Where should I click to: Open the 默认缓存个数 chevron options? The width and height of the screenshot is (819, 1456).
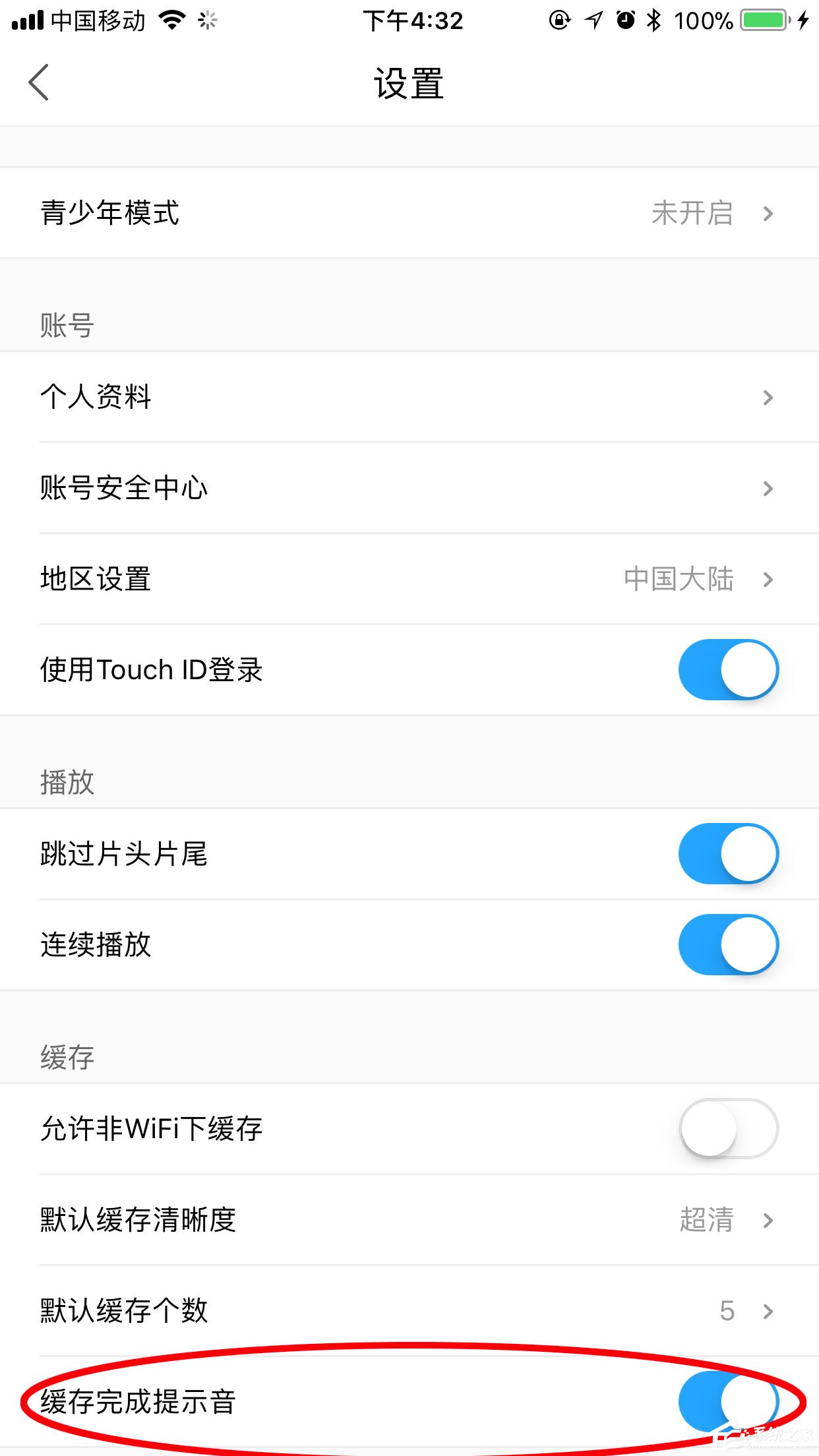[768, 1312]
